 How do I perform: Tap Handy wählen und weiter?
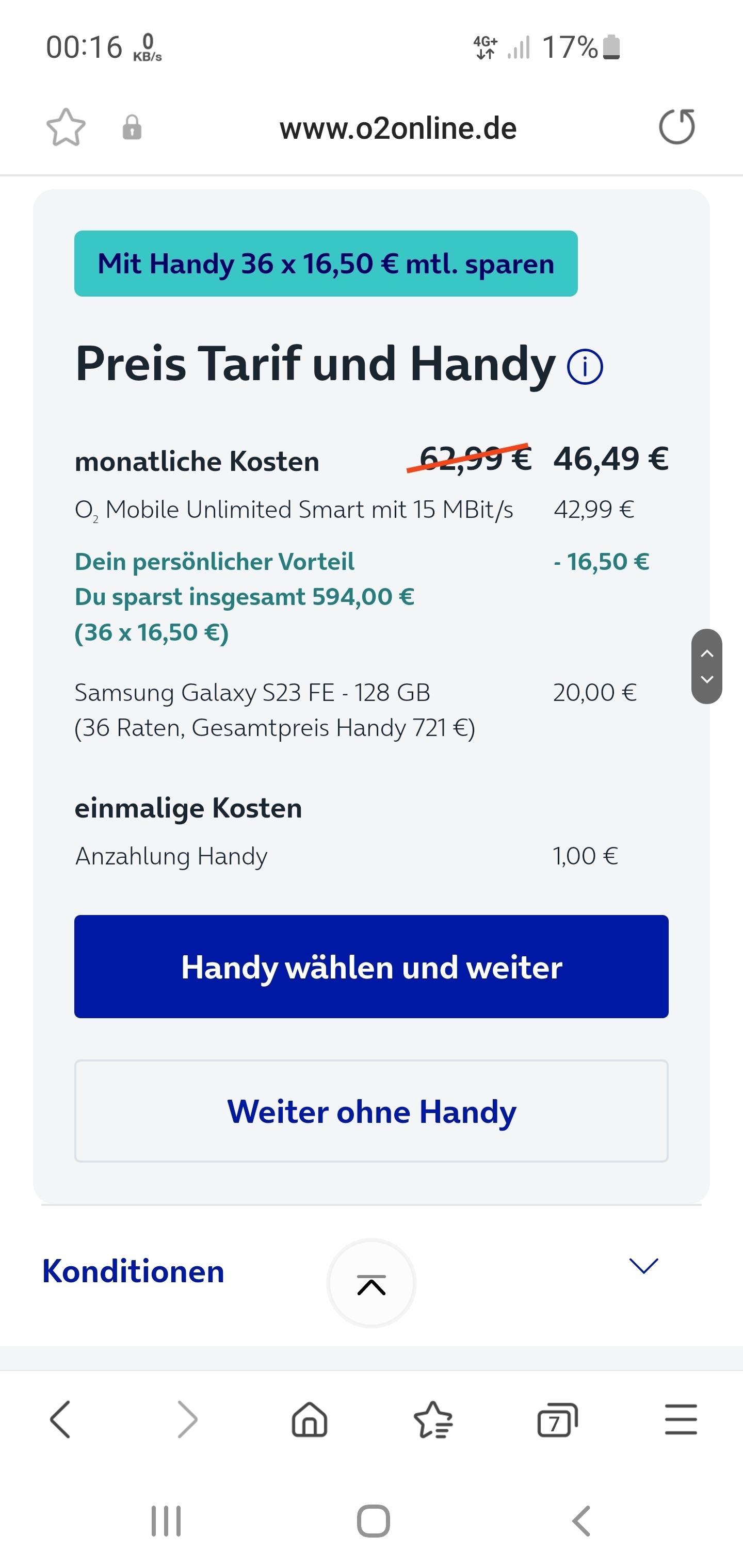[372, 967]
